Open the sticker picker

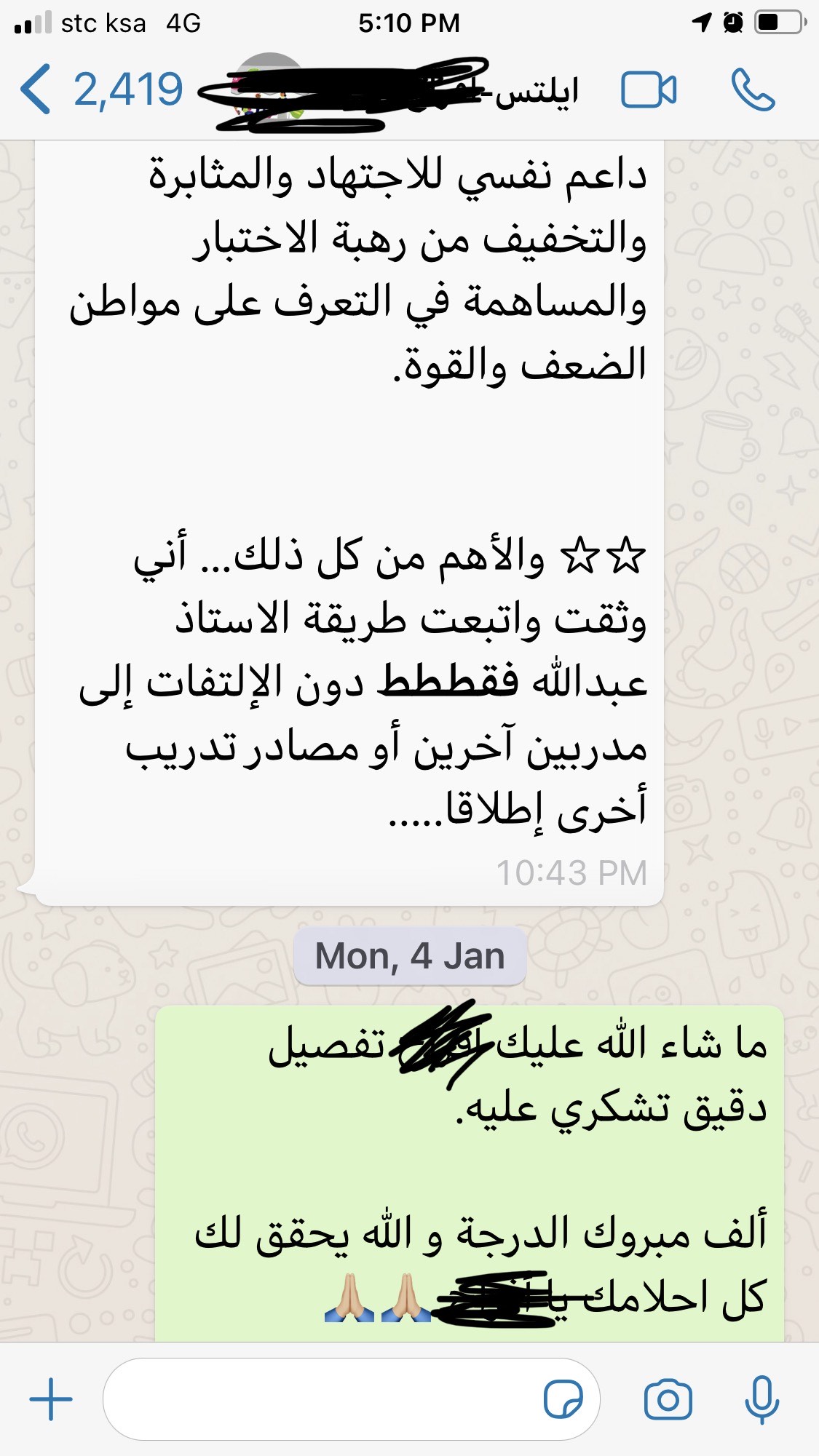[563, 1399]
